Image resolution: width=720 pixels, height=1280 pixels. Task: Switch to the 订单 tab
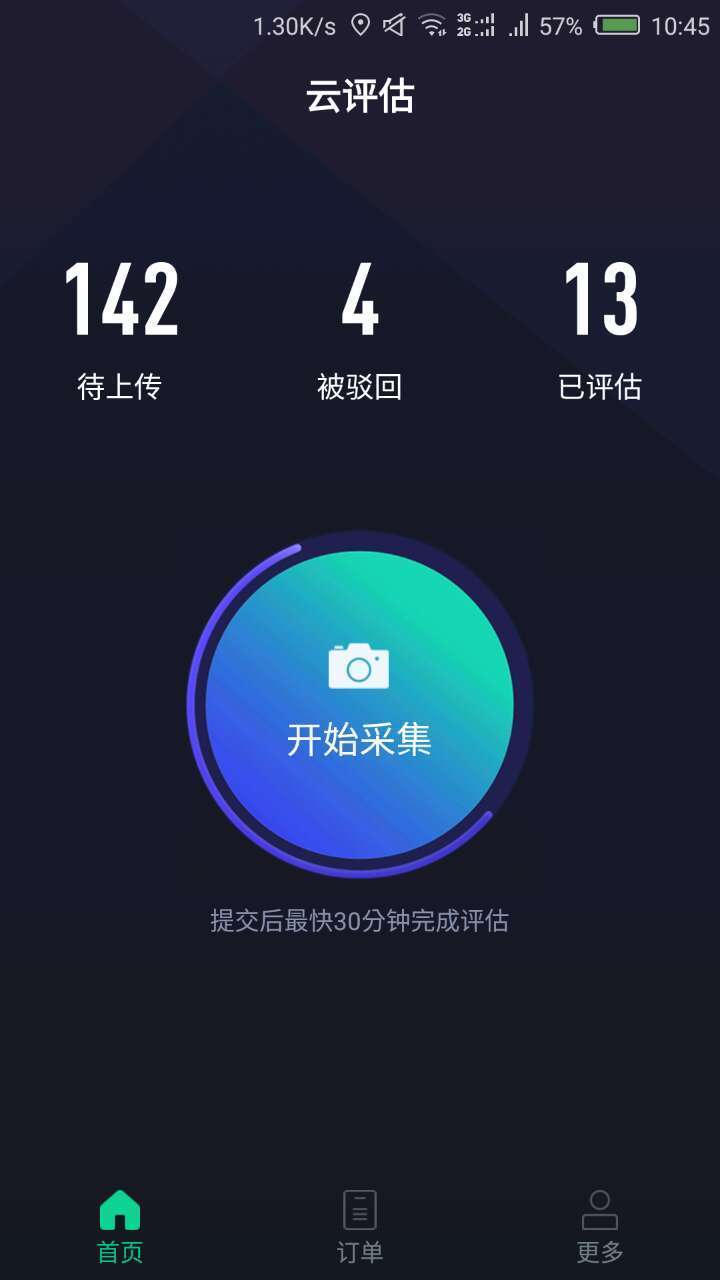tap(360, 1227)
